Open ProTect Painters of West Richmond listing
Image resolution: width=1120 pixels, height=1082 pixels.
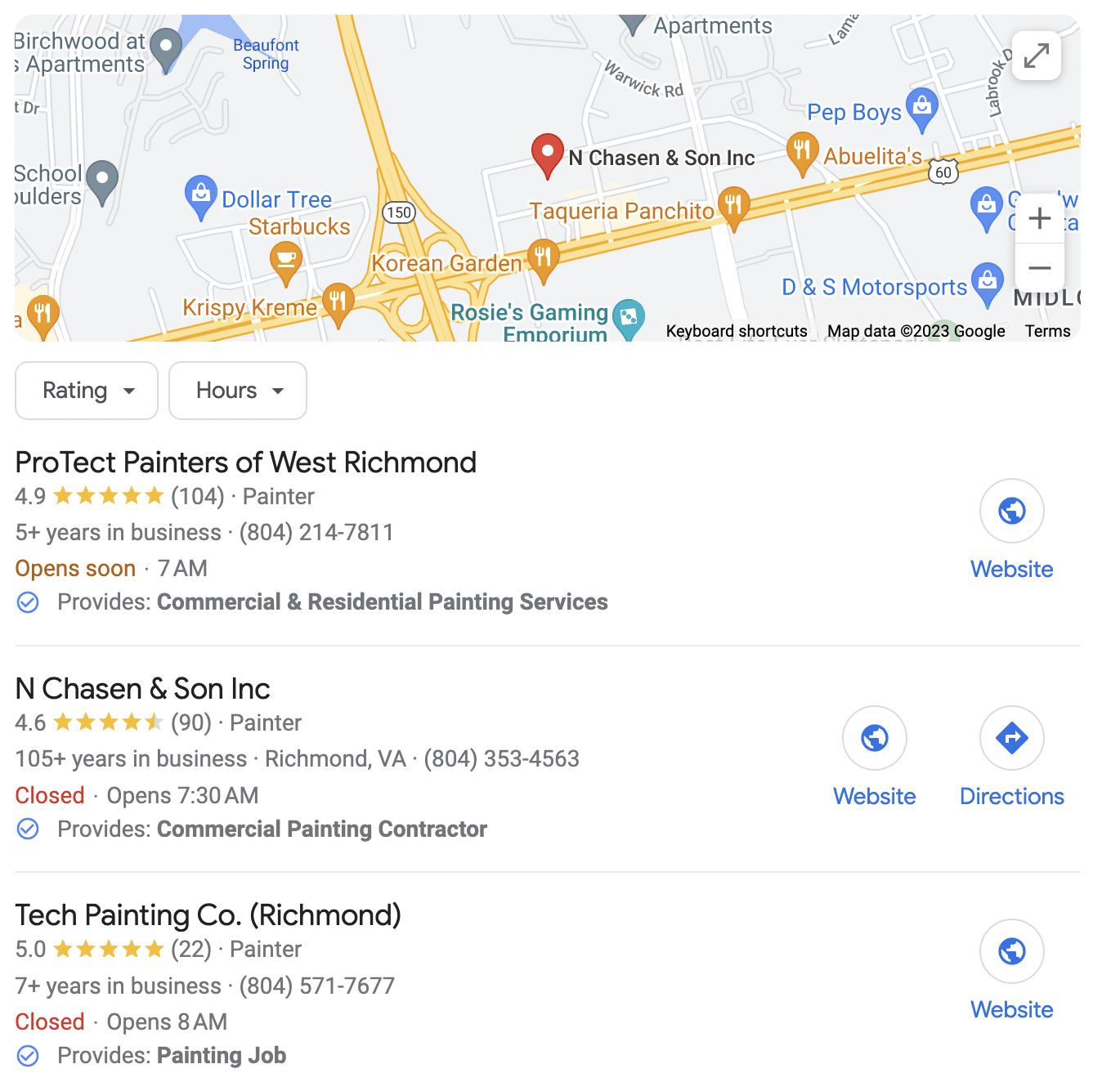coord(245,463)
